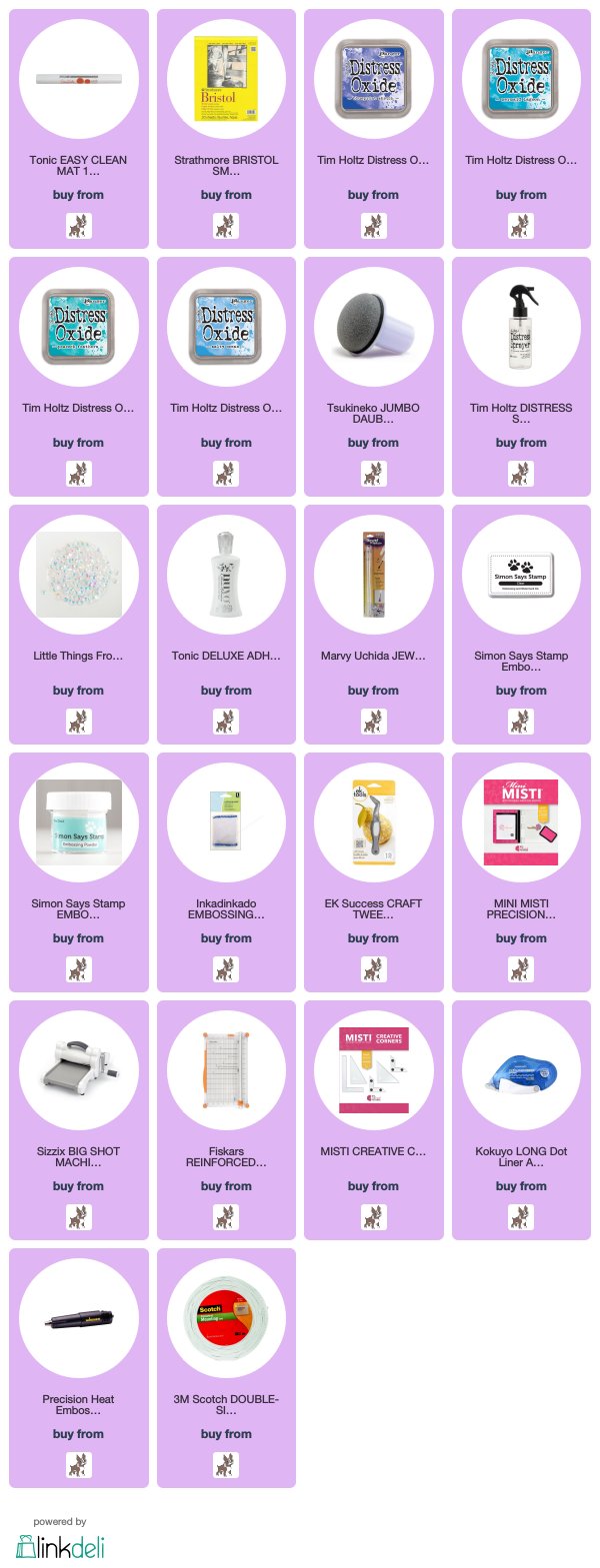The image size is (600, 1568).
Task: View the EK Success CRAFT TWEEZERS product
Action: coord(373,823)
